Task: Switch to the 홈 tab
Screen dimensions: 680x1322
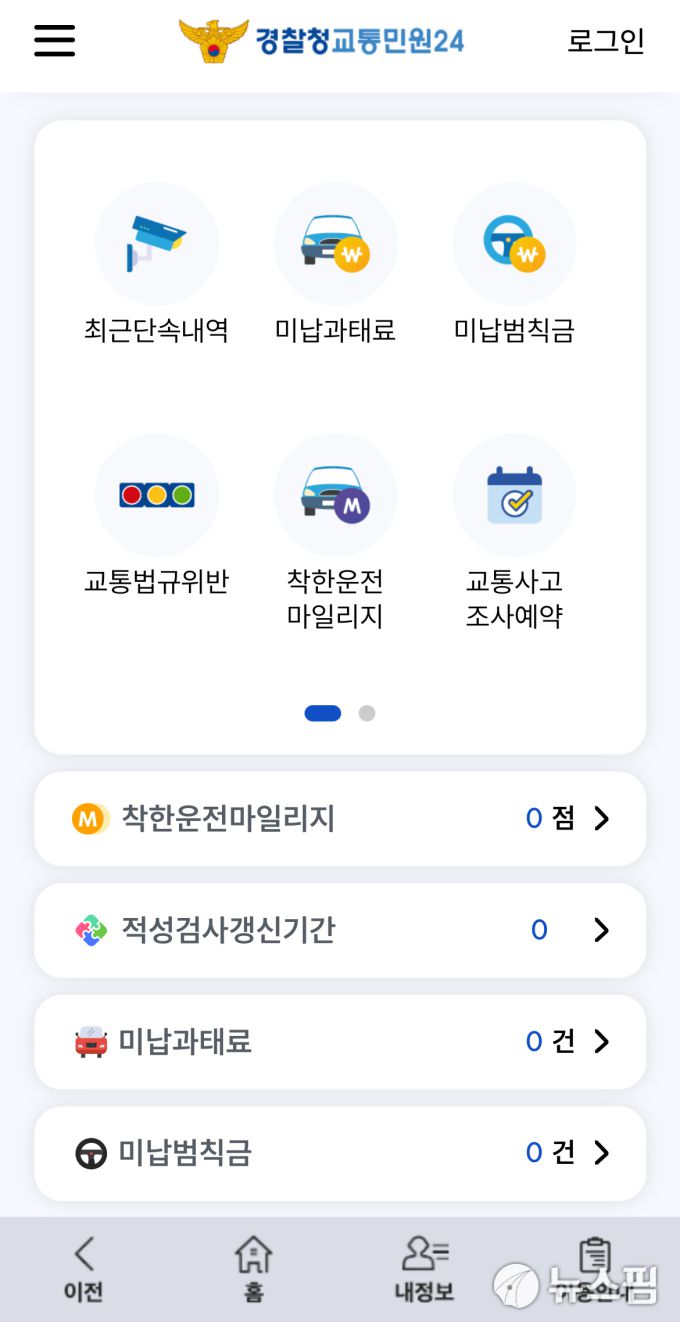Action: pos(254,1269)
